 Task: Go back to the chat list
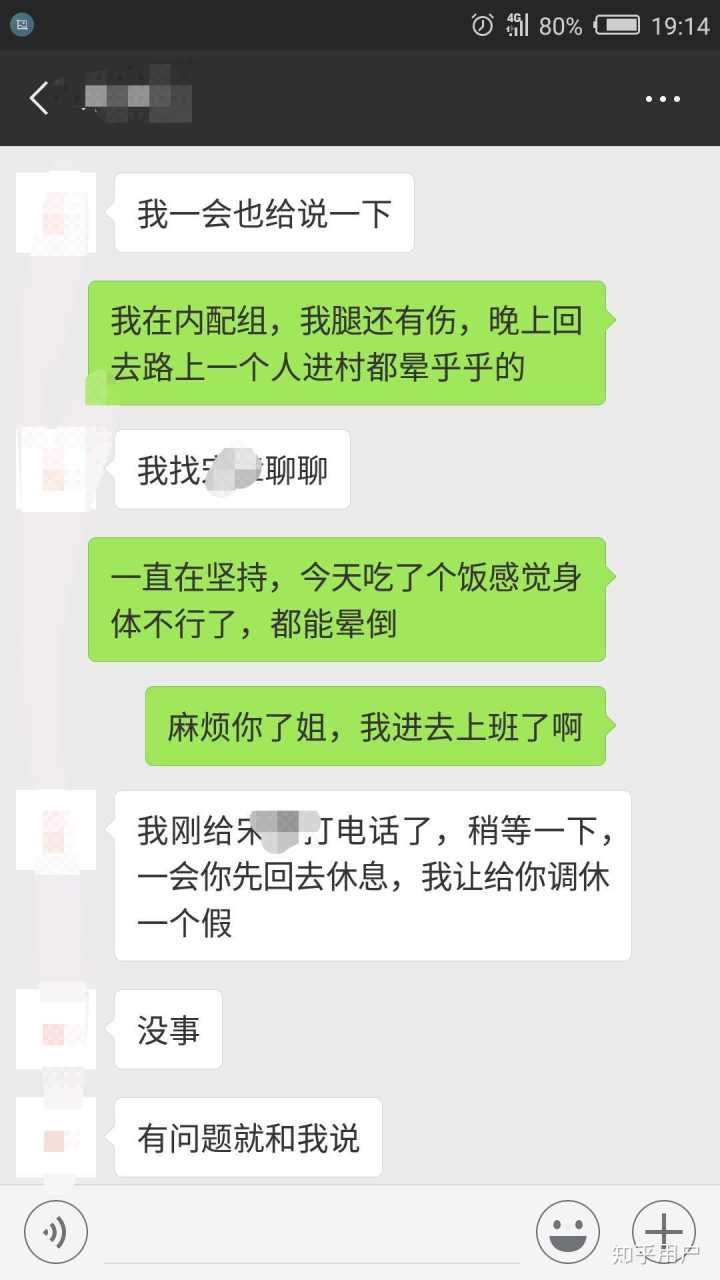pos(40,98)
